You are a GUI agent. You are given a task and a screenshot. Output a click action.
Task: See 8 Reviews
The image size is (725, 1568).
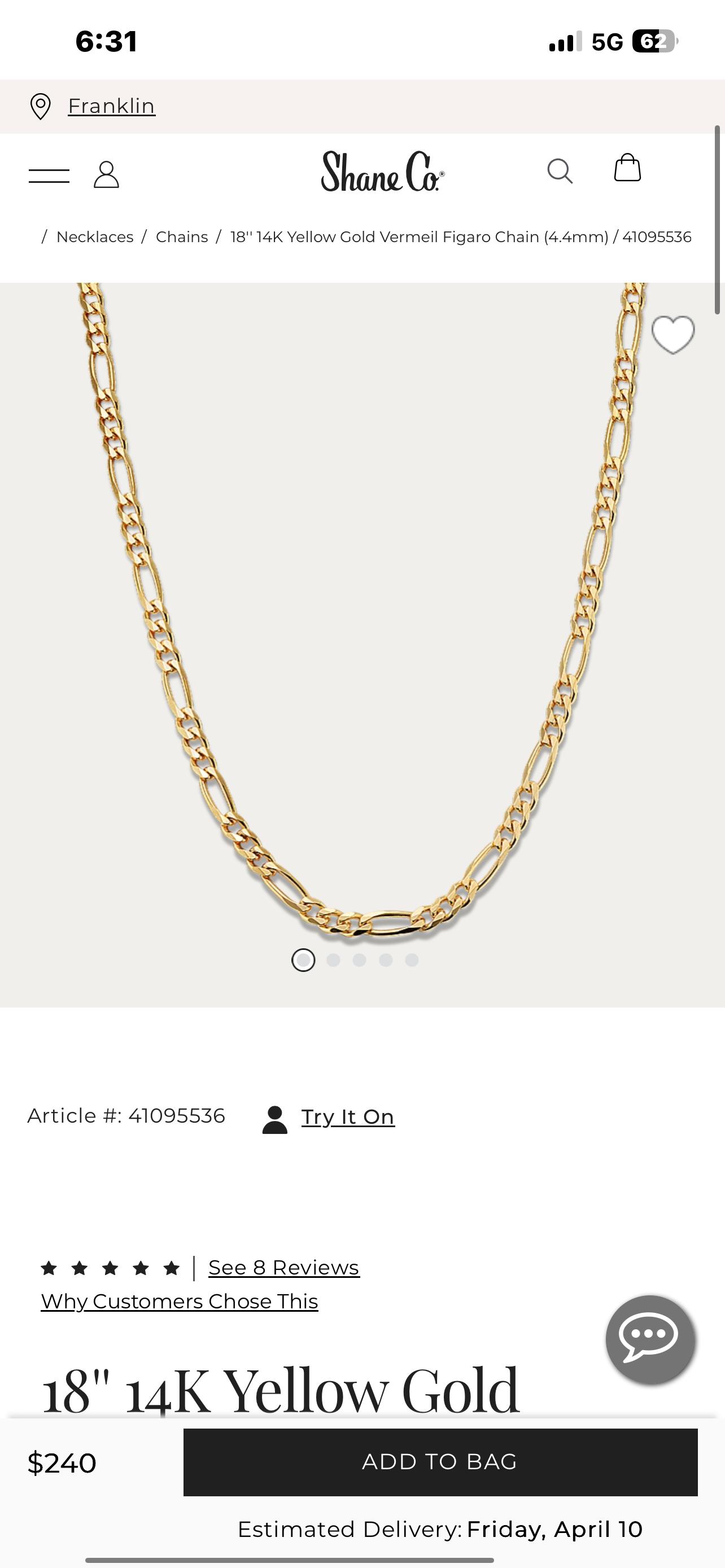click(283, 1267)
